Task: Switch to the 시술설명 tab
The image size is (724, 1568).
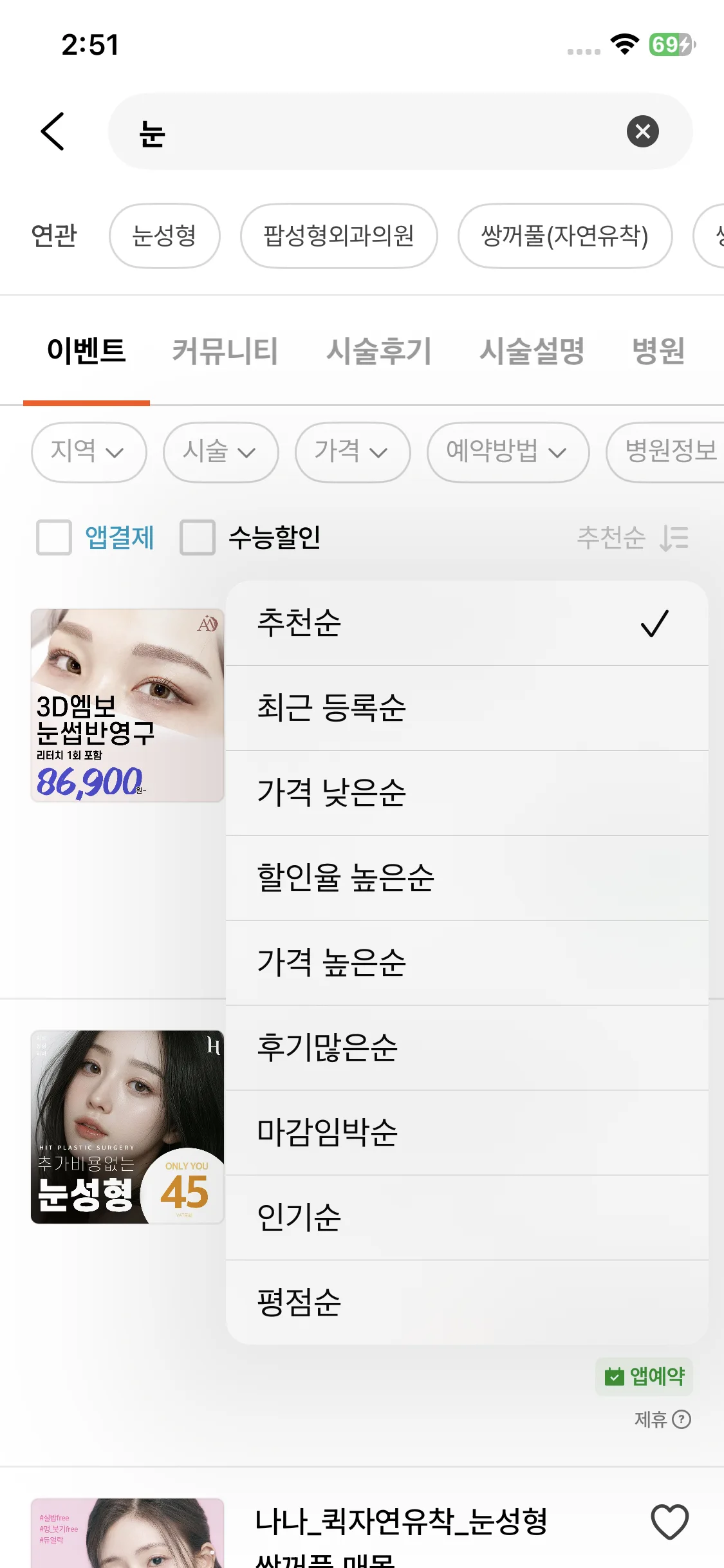Action: coord(532,351)
